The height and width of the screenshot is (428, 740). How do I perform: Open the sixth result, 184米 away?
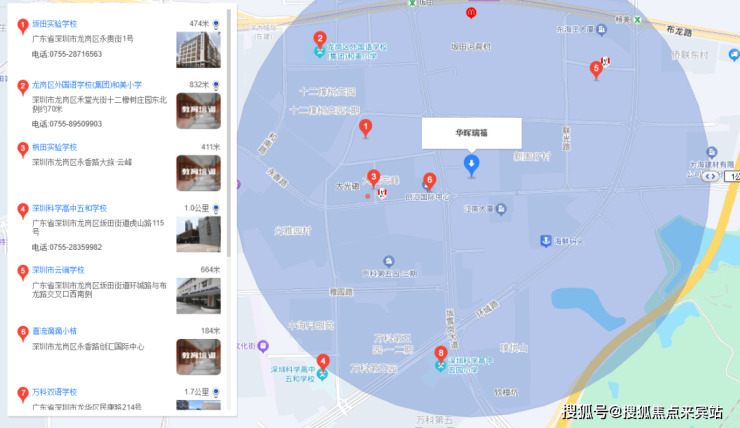(x=54, y=331)
